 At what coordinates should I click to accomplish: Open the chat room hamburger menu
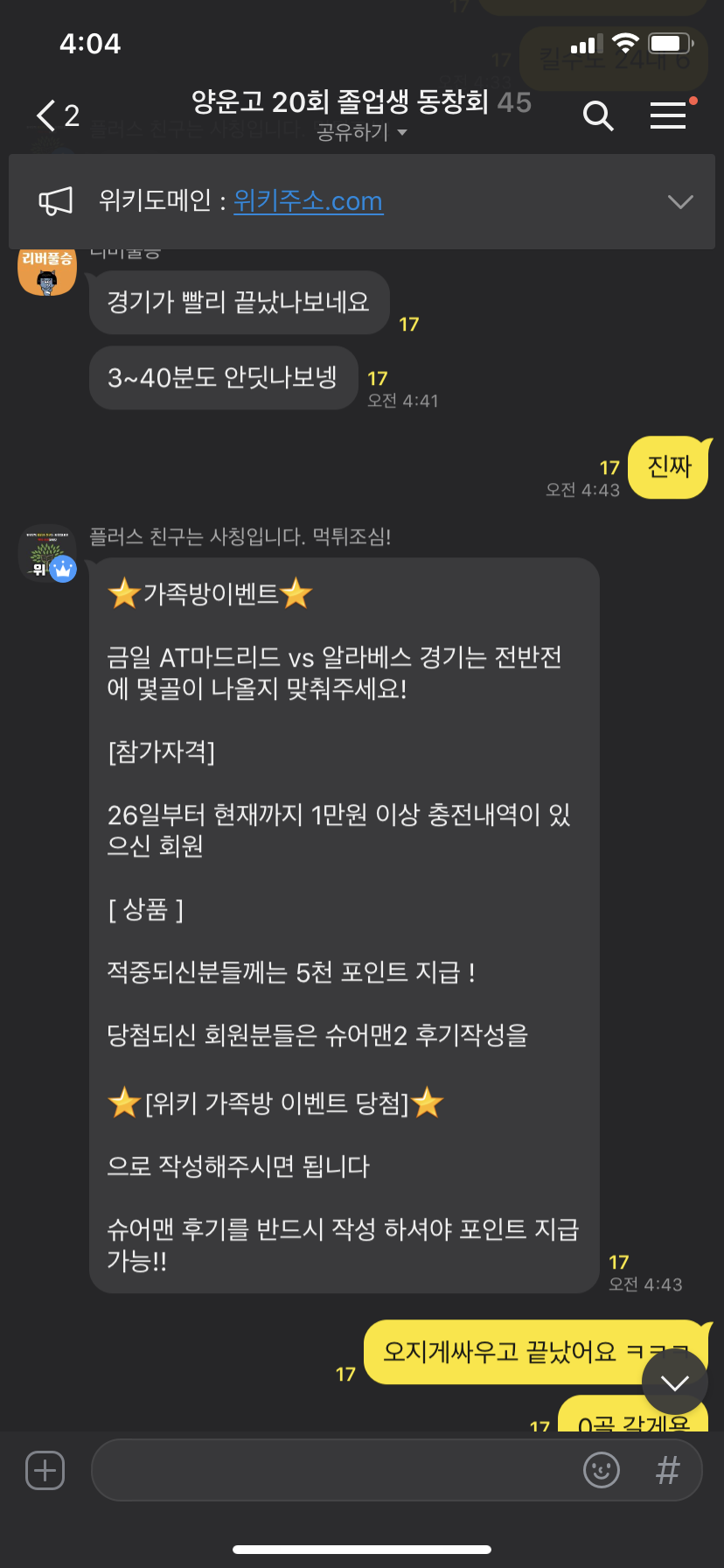[x=668, y=115]
